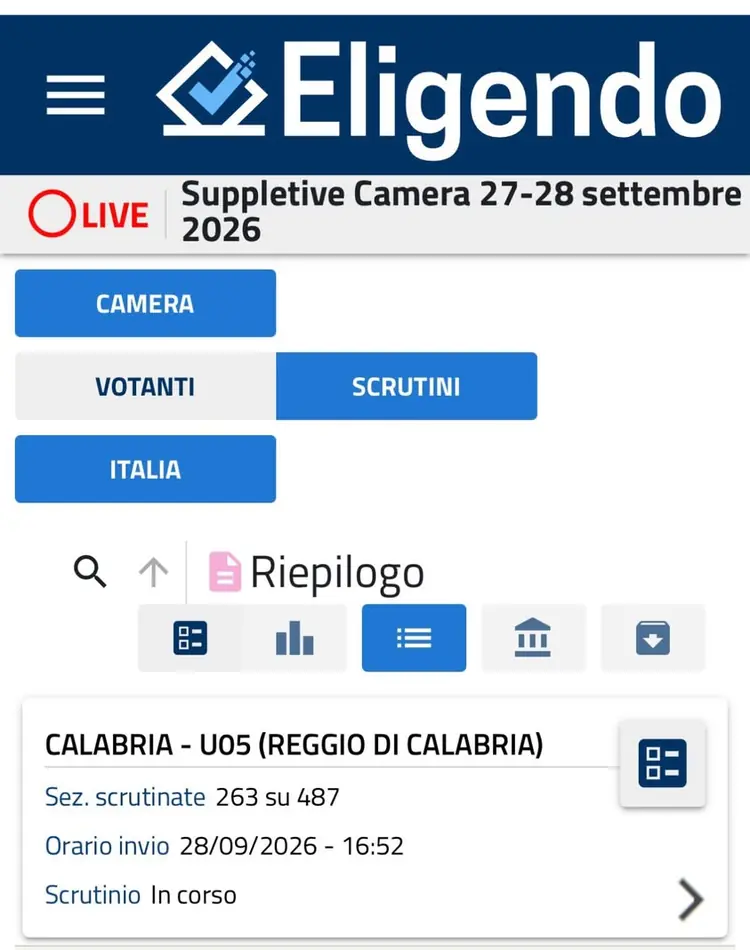Open ballot details in Calabria U05 card
750x950 pixels.
pos(663,763)
